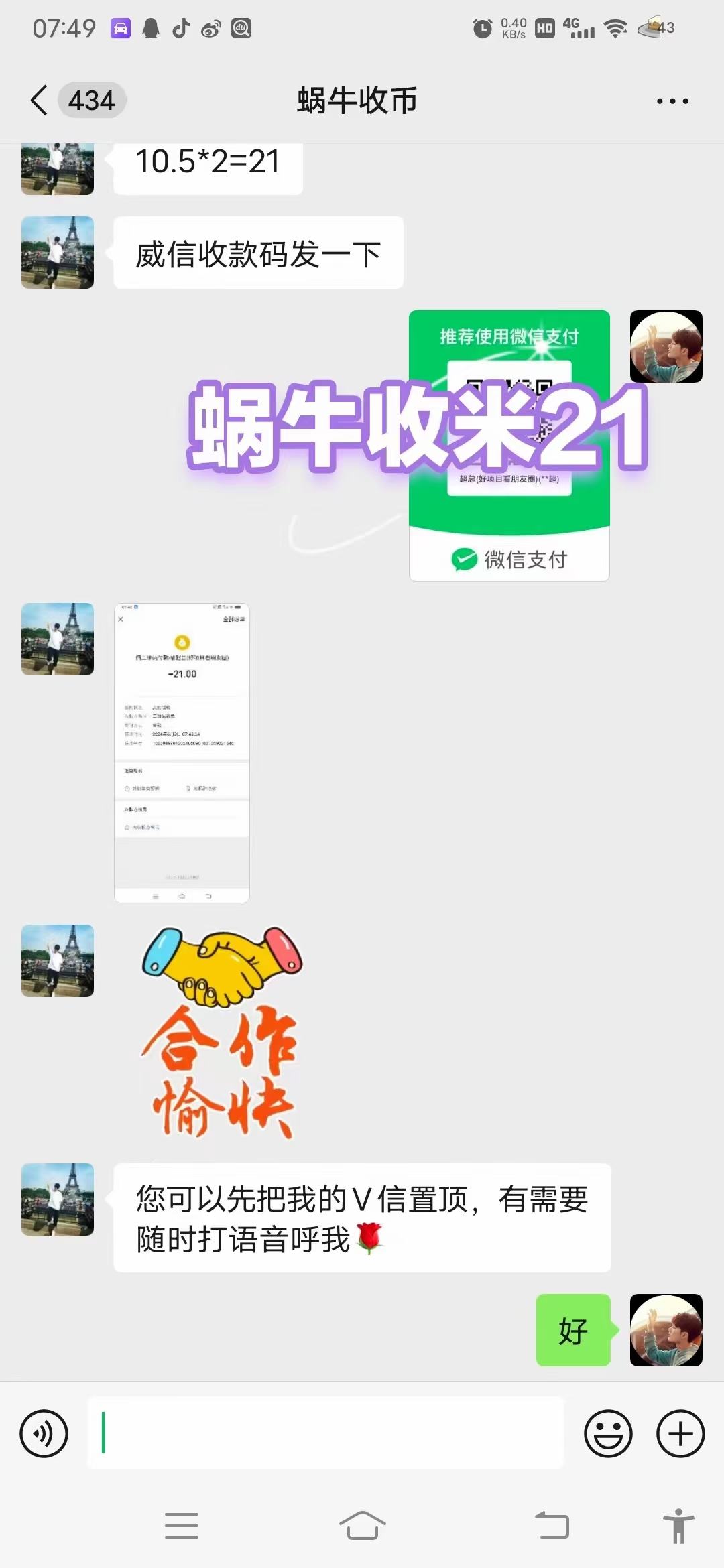This screenshot has height=1568, width=724.
Task: Open contact avatar beside 威信收款码发一下 message
Action: pos(58,253)
